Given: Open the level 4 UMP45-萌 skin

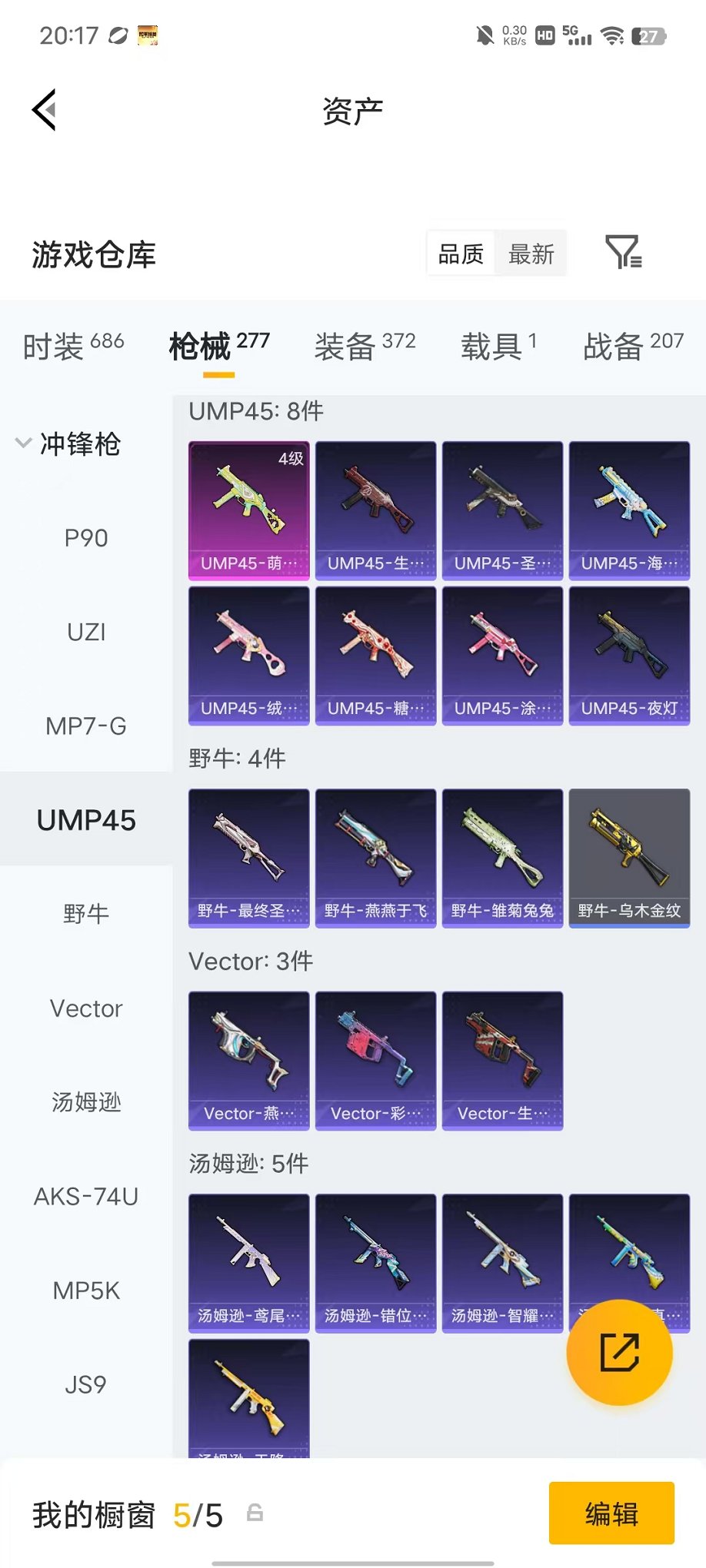Looking at the screenshot, I should (x=249, y=510).
